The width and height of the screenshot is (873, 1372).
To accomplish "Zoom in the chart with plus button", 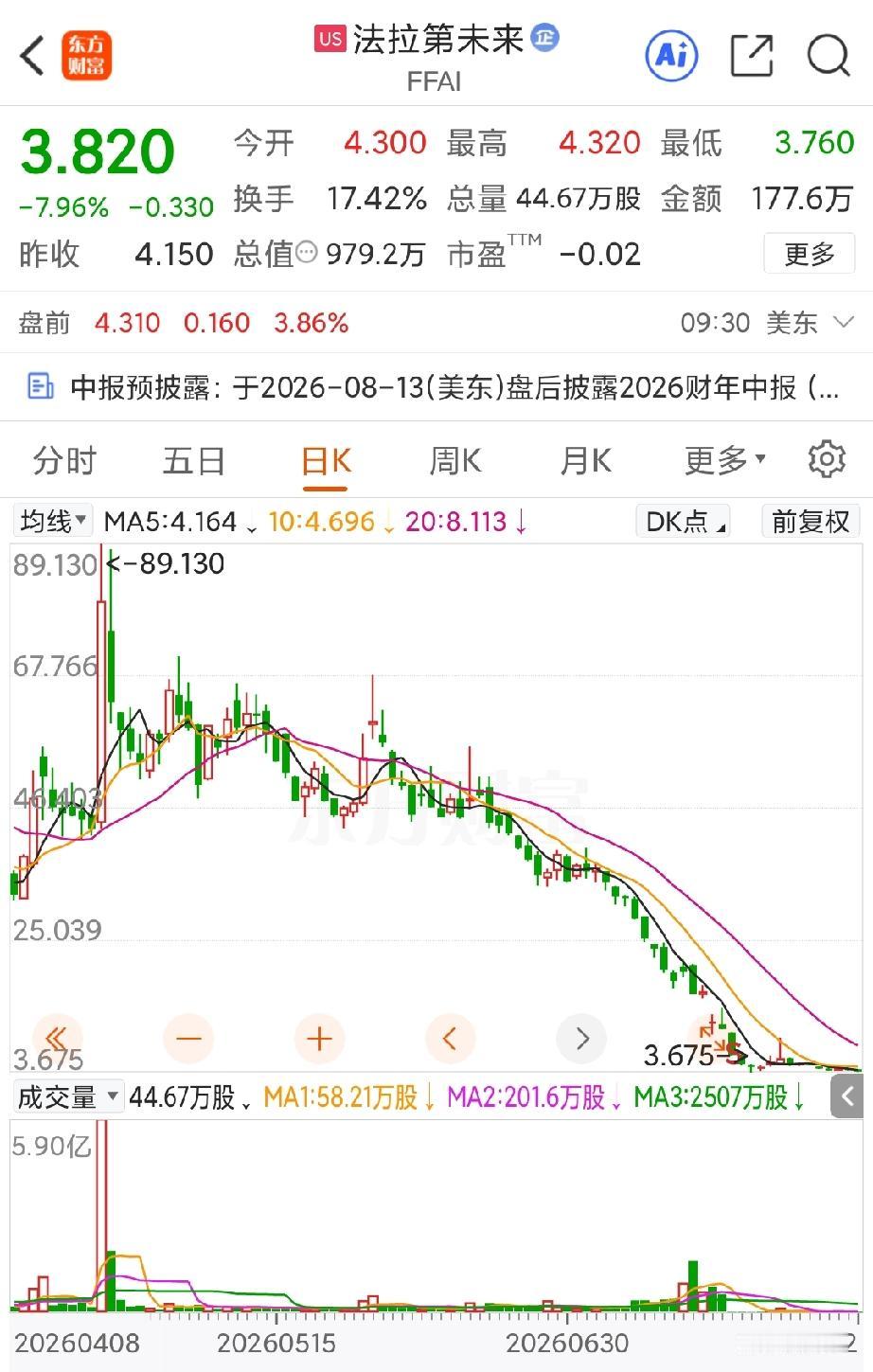I will [320, 1039].
